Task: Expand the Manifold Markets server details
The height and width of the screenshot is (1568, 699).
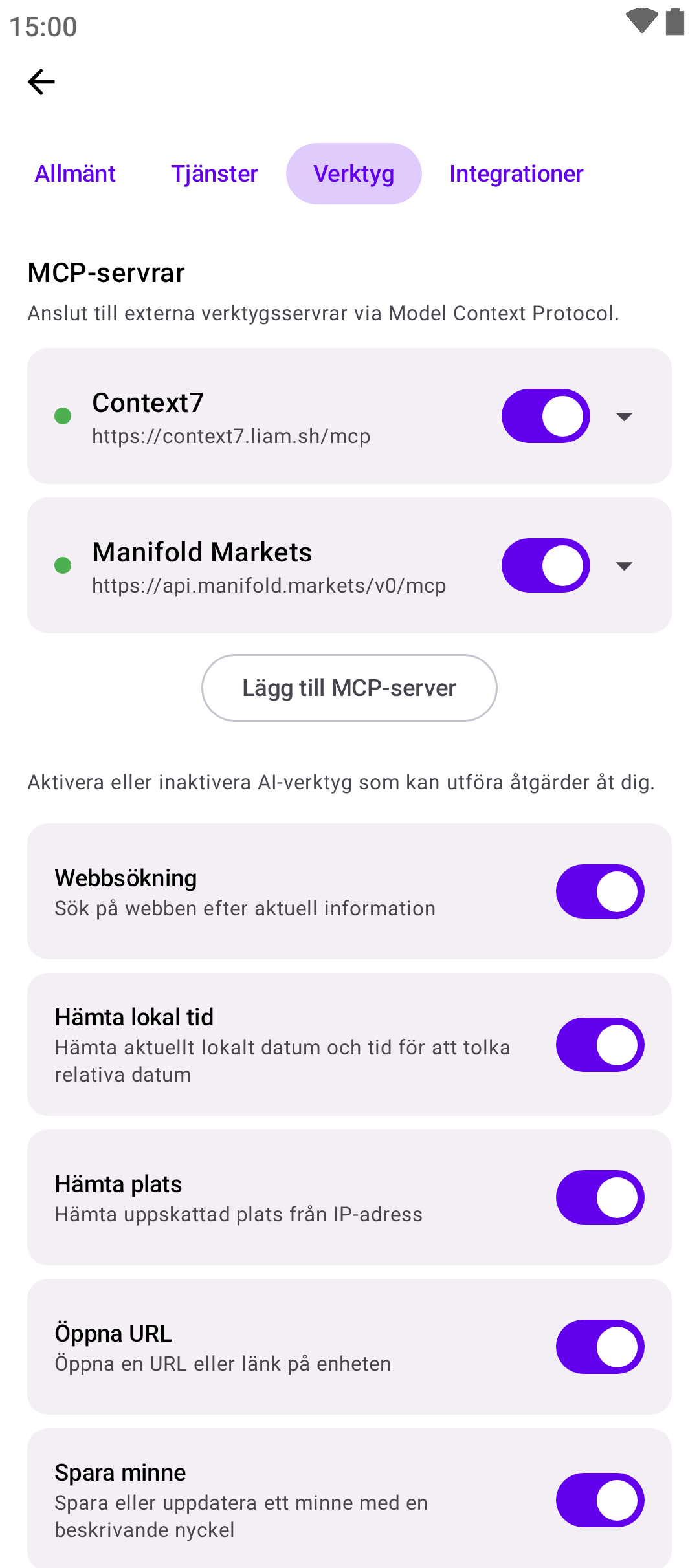Action: pos(624,566)
